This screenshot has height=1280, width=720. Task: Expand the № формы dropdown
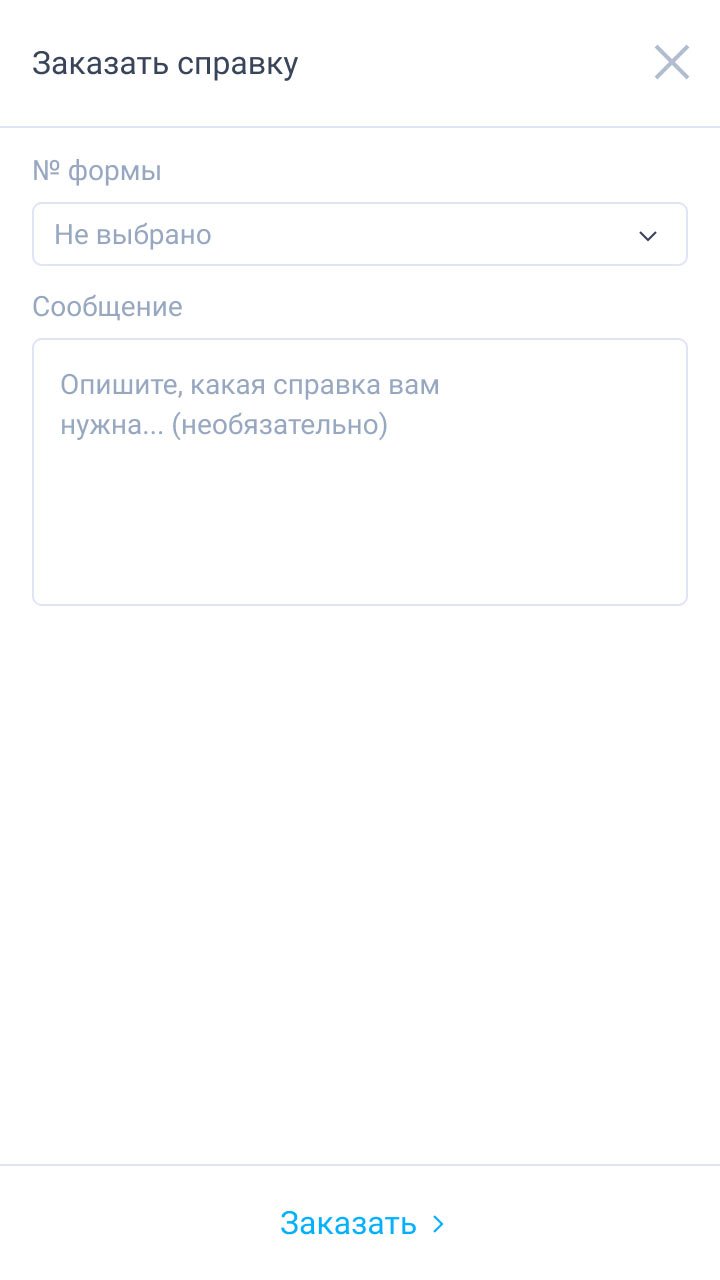pyautogui.click(x=360, y=235)
